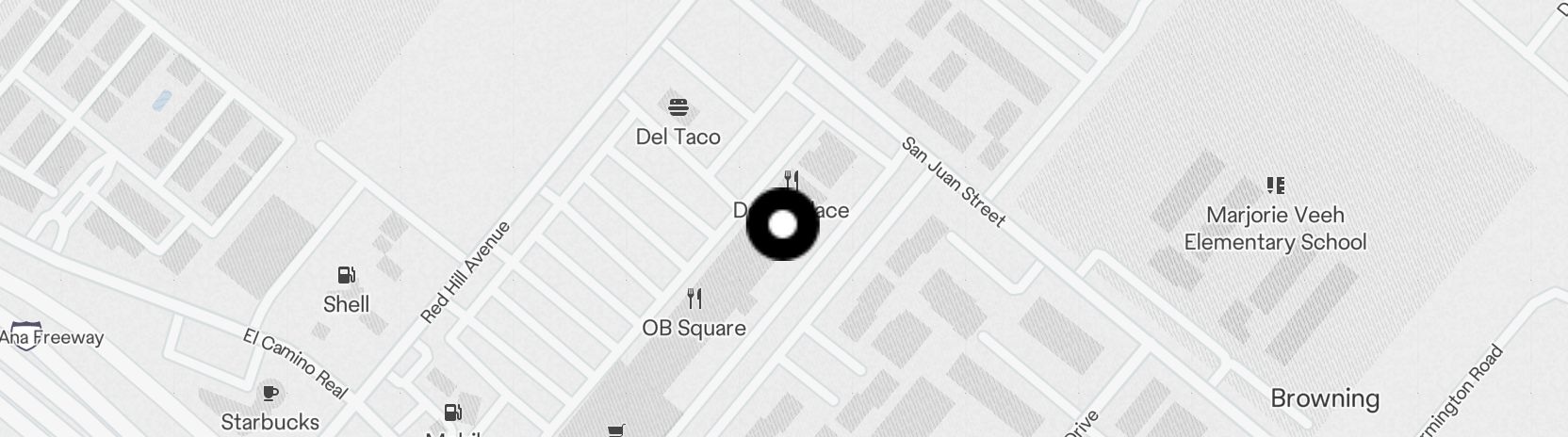
Task: Open the OB Square restaurant marker
Action: [694, 299]
